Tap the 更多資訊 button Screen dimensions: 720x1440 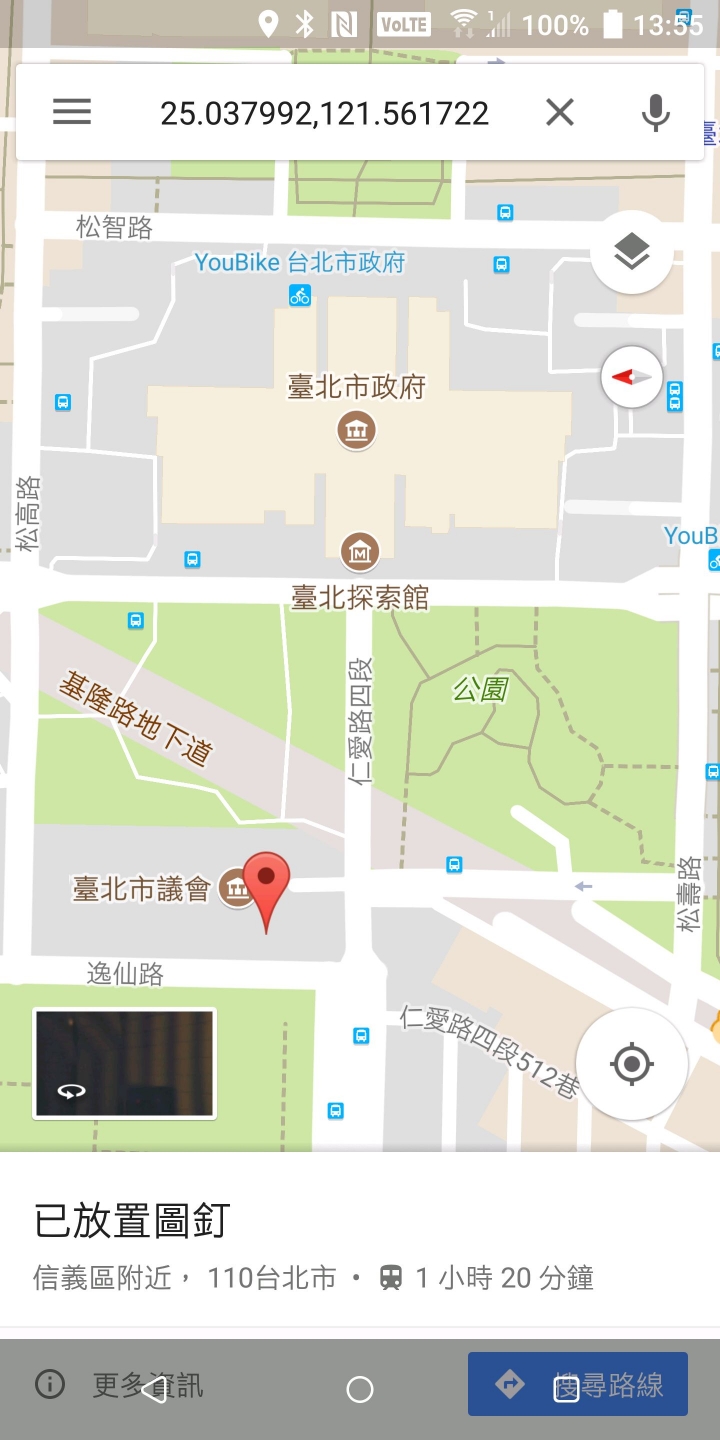(120, 1384)
